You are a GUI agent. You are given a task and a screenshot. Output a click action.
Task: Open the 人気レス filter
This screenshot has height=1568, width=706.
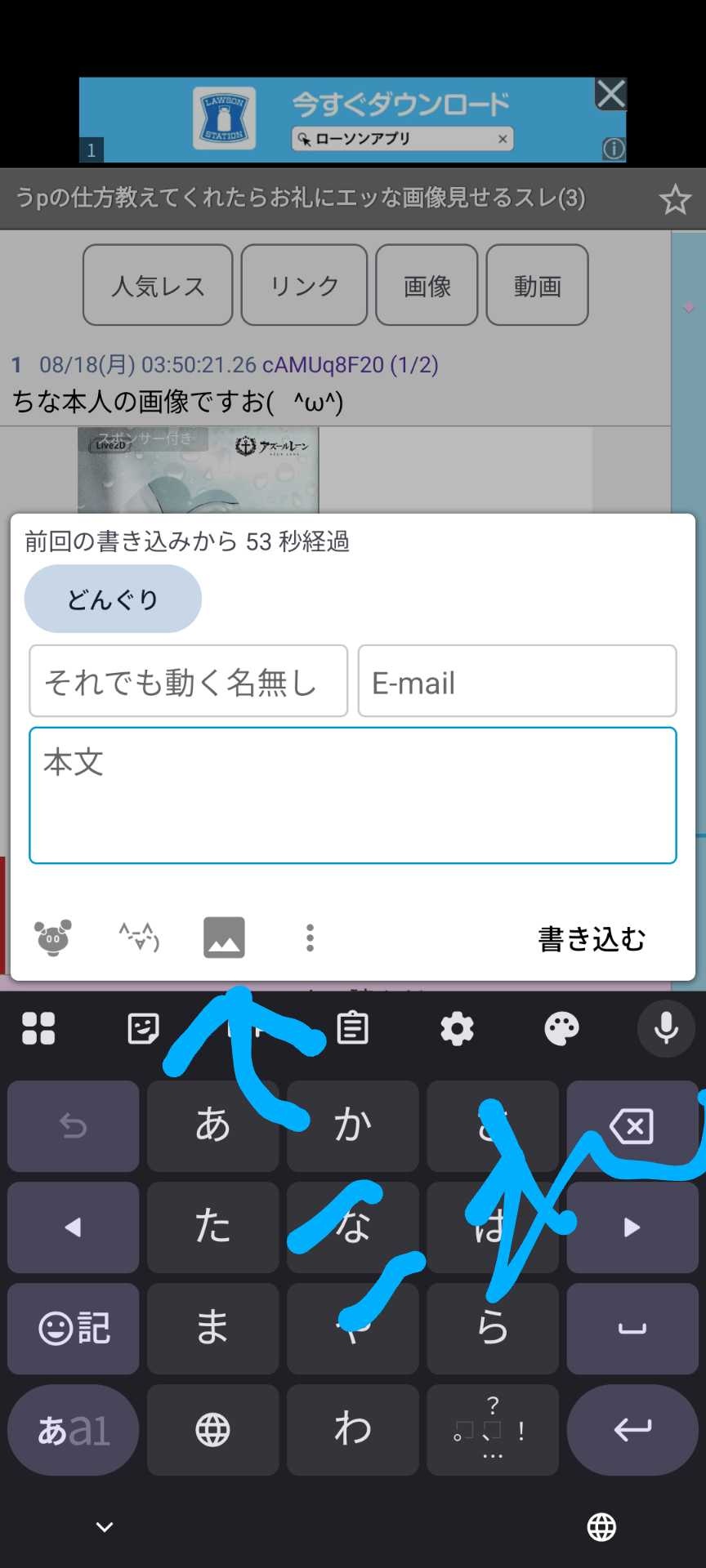(158, 285)
